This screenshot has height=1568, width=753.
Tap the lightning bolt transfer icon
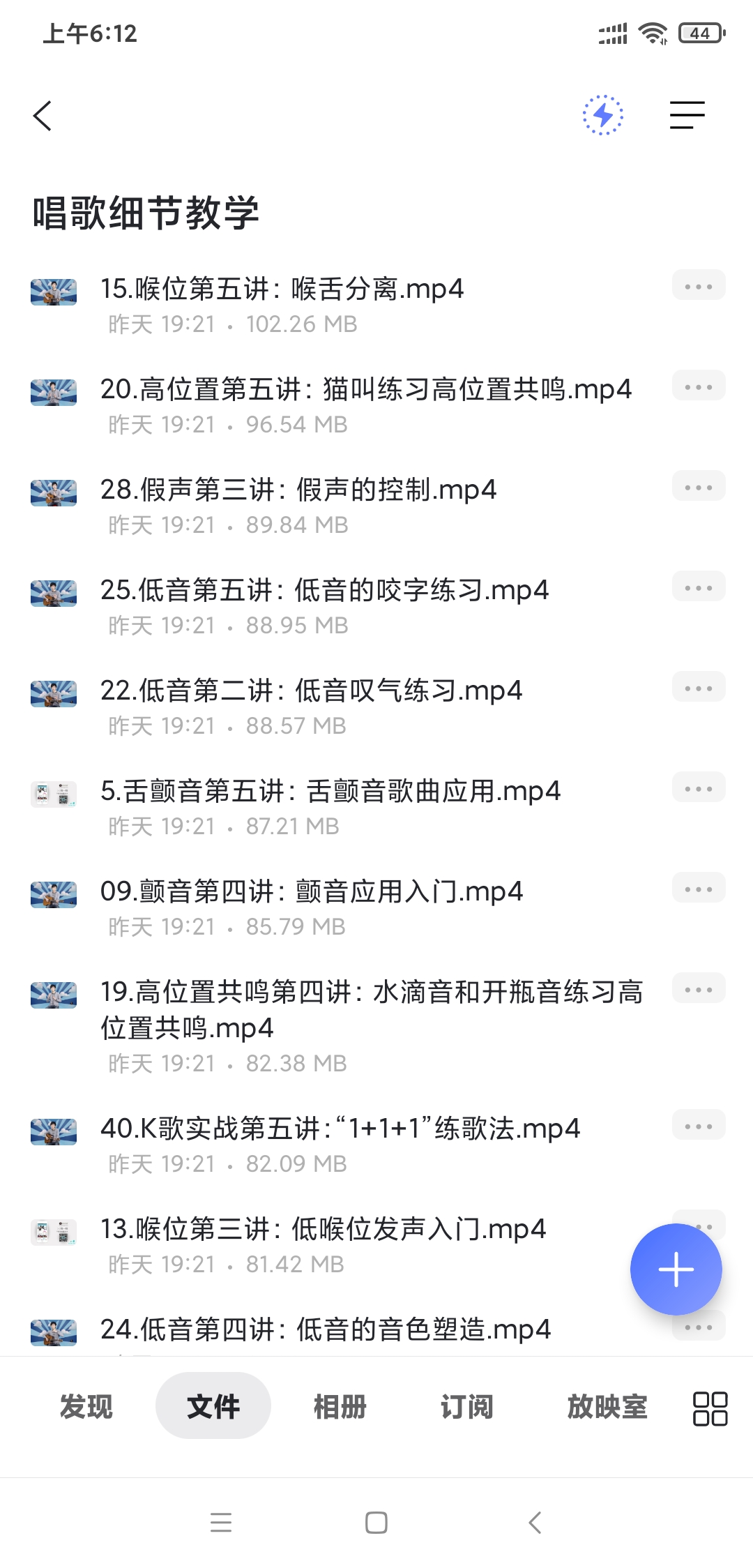click(x=603, y=115)
